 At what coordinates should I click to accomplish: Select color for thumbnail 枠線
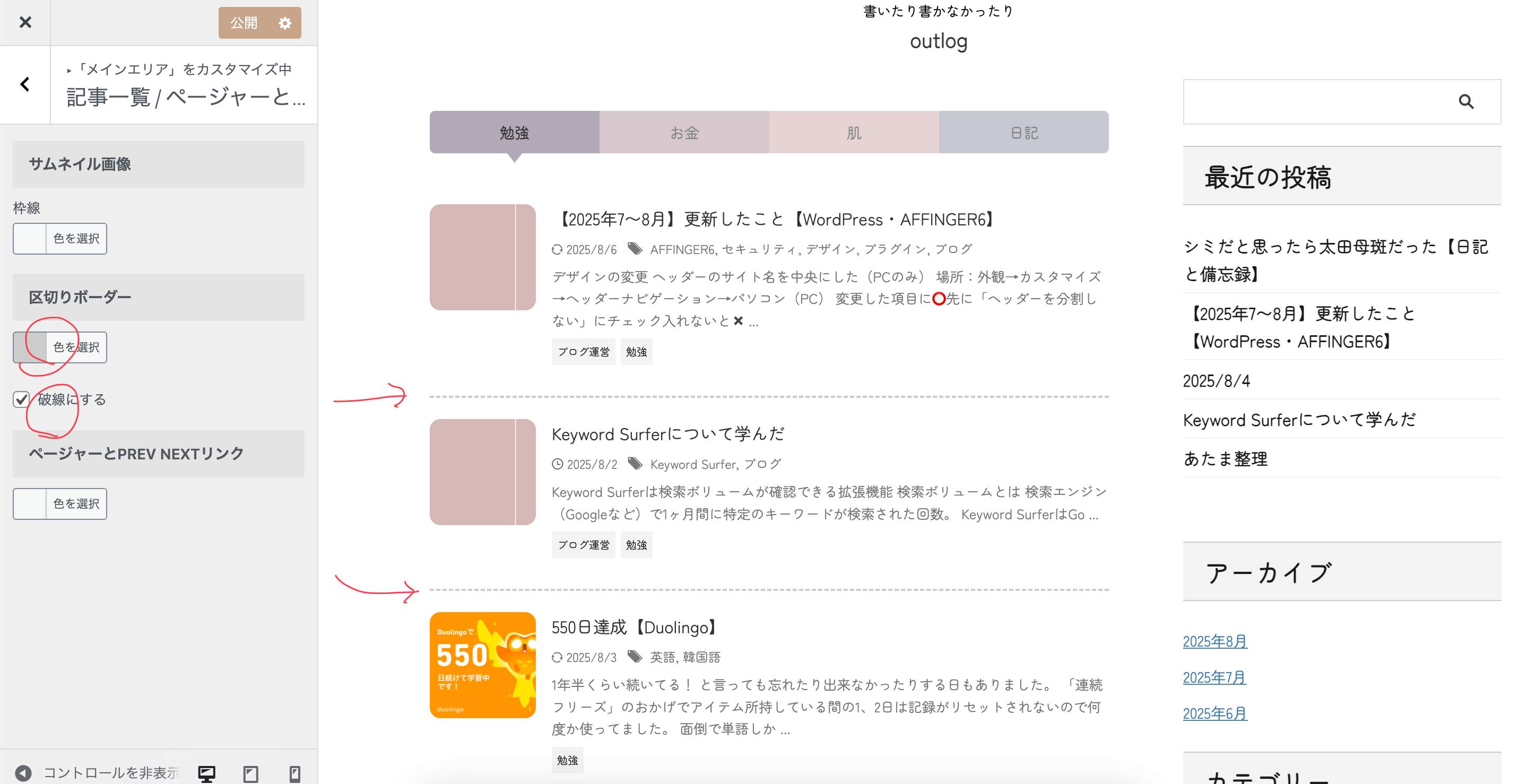(60, 239)
